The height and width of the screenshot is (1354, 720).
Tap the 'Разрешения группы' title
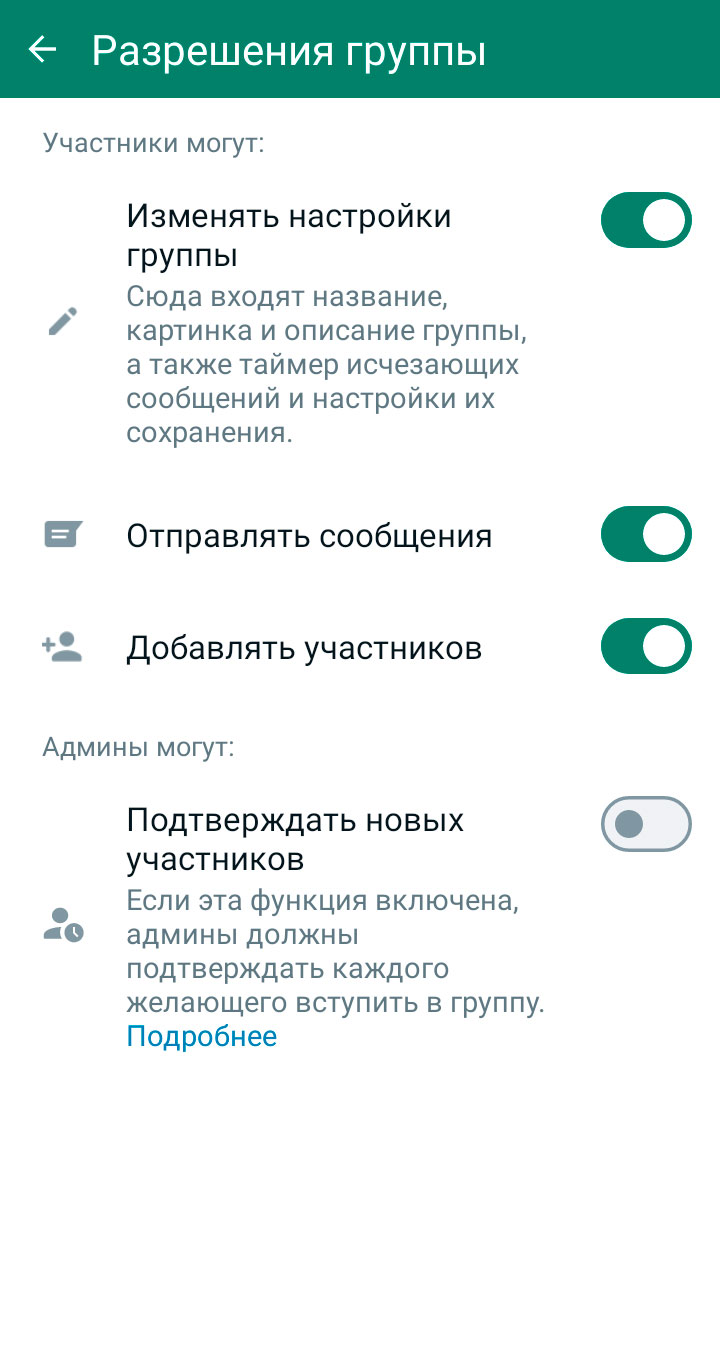pos(290,50)
